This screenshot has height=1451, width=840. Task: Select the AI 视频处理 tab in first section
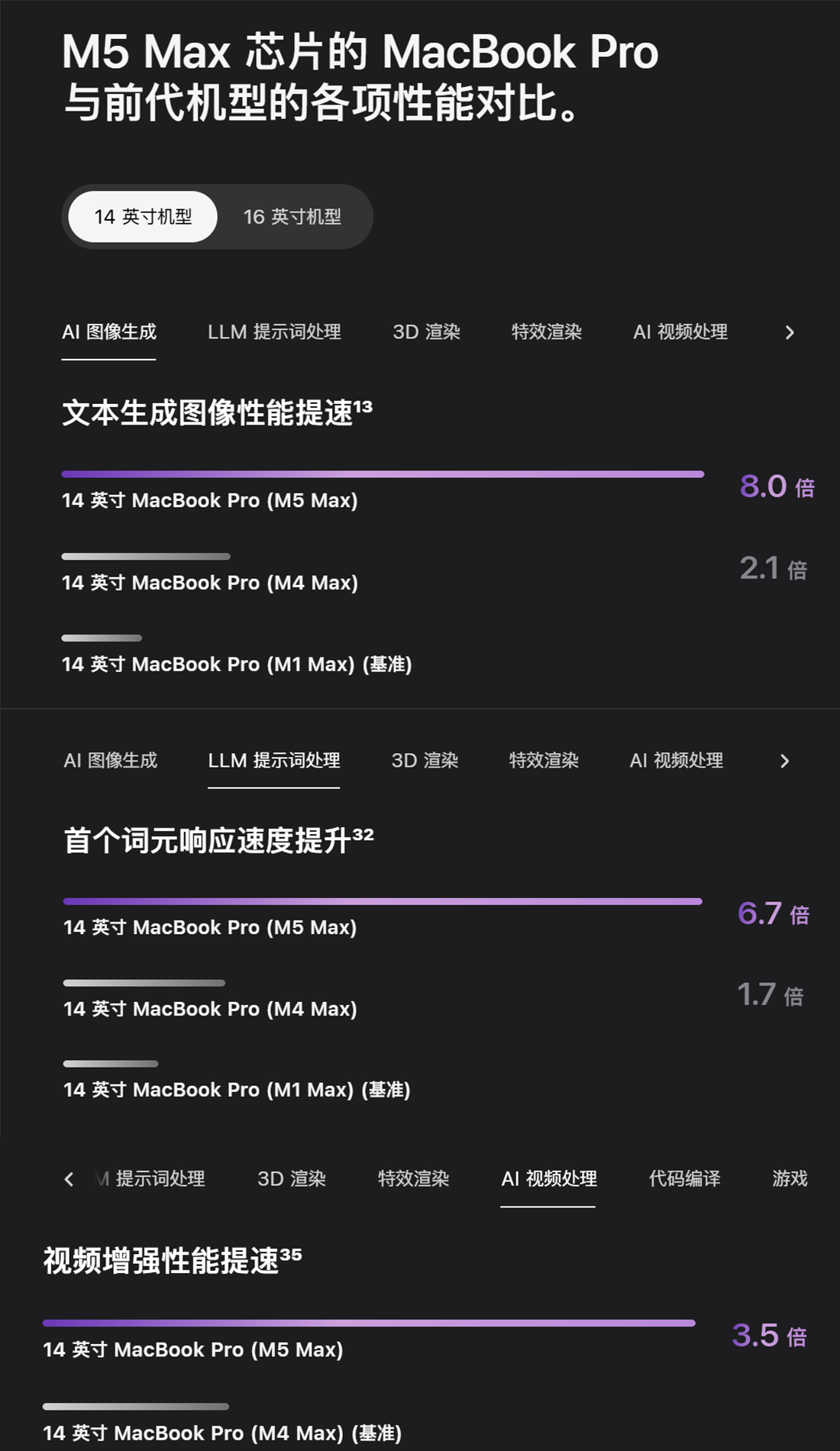[x=680, y=331]
